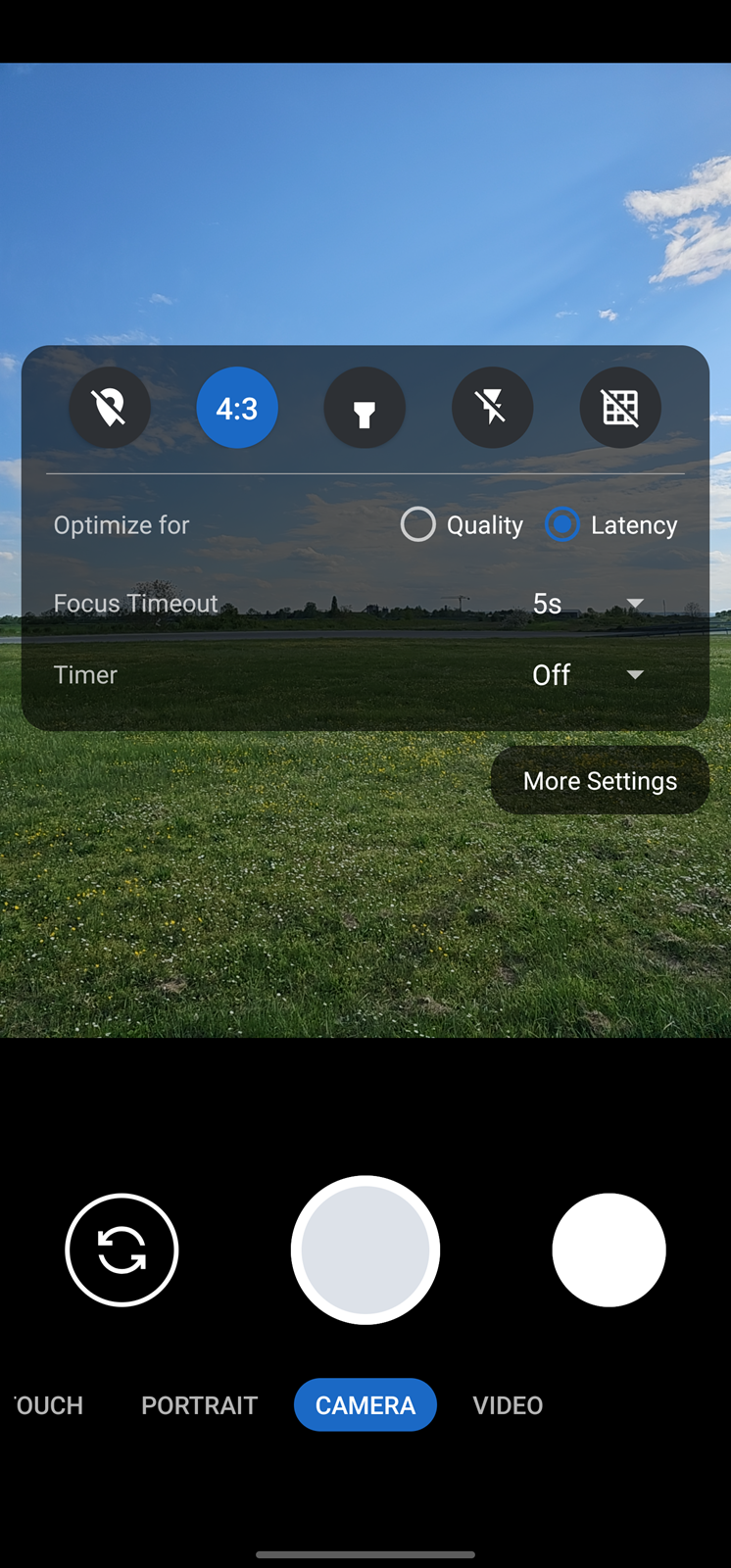Select the Camera mode tab
This screenshot has width=731, height=1568.
tap(365, 1405)
